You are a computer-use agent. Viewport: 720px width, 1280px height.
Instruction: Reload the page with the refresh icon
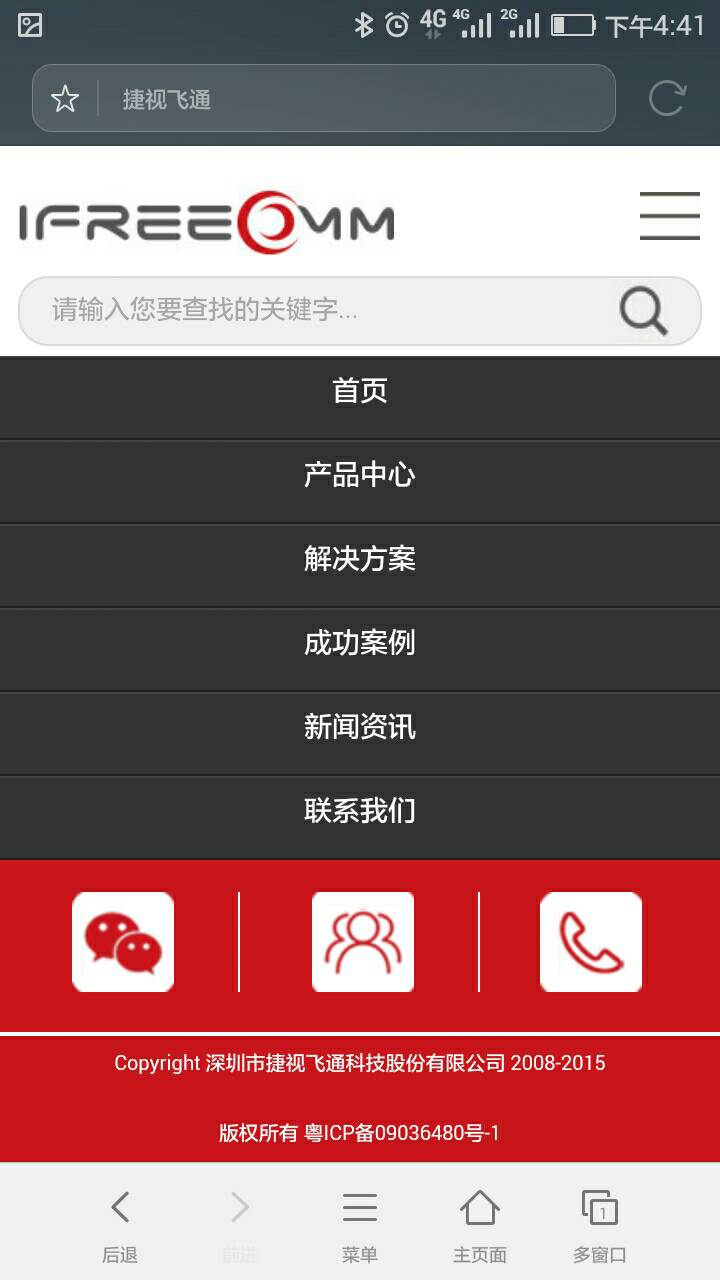click(667, 99)
